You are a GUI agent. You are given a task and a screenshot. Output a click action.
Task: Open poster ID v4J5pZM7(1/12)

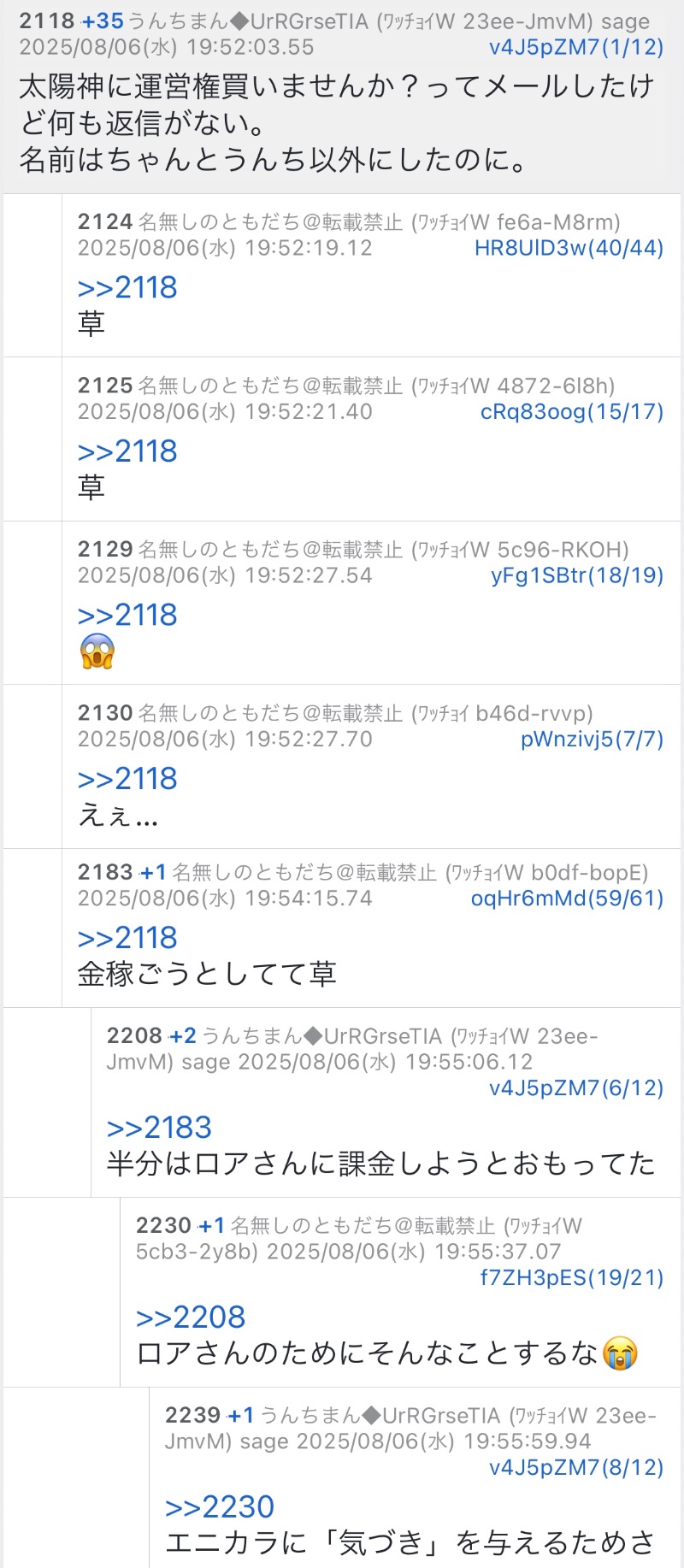click(x=575, y=47)
